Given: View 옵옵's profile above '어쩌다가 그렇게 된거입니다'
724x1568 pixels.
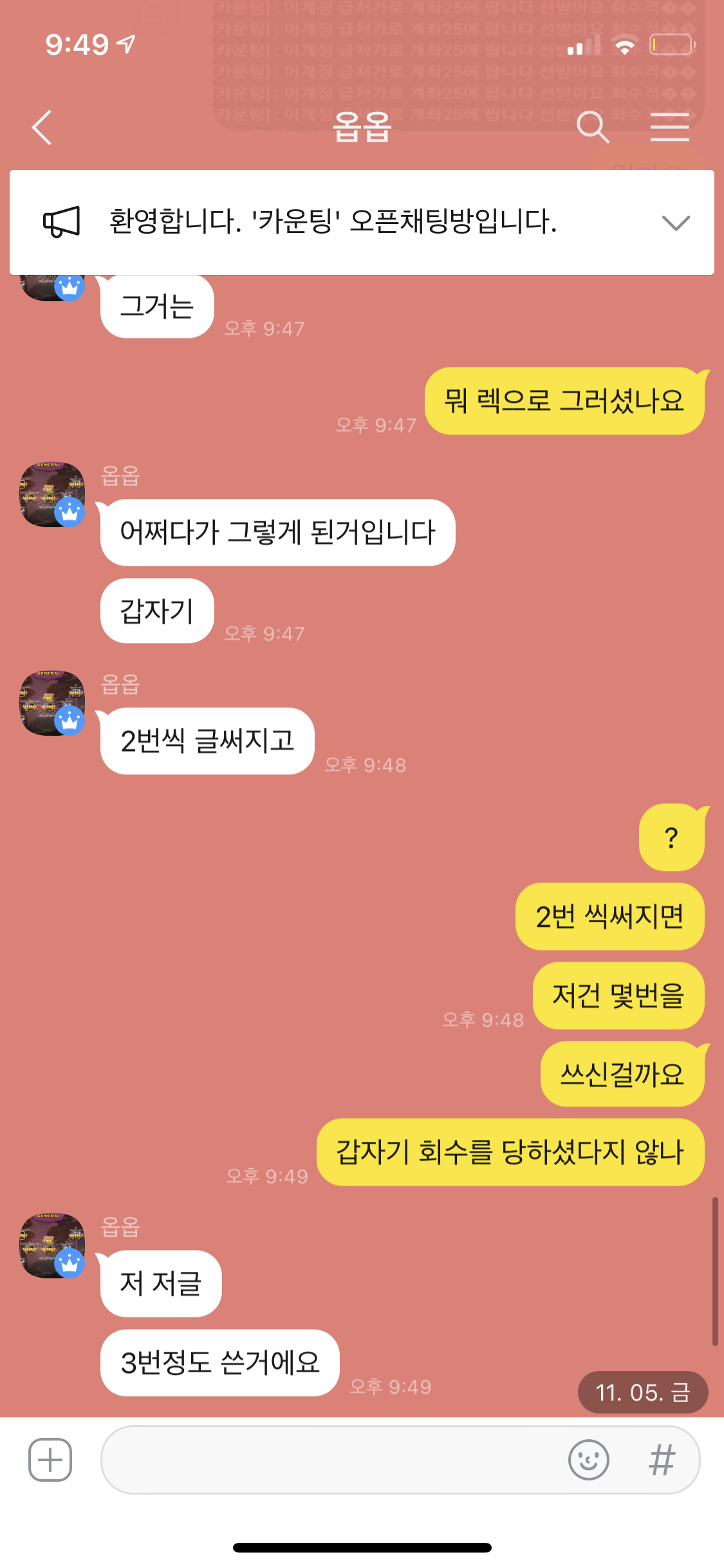Looking at the screenshot, I should point(51,494).
